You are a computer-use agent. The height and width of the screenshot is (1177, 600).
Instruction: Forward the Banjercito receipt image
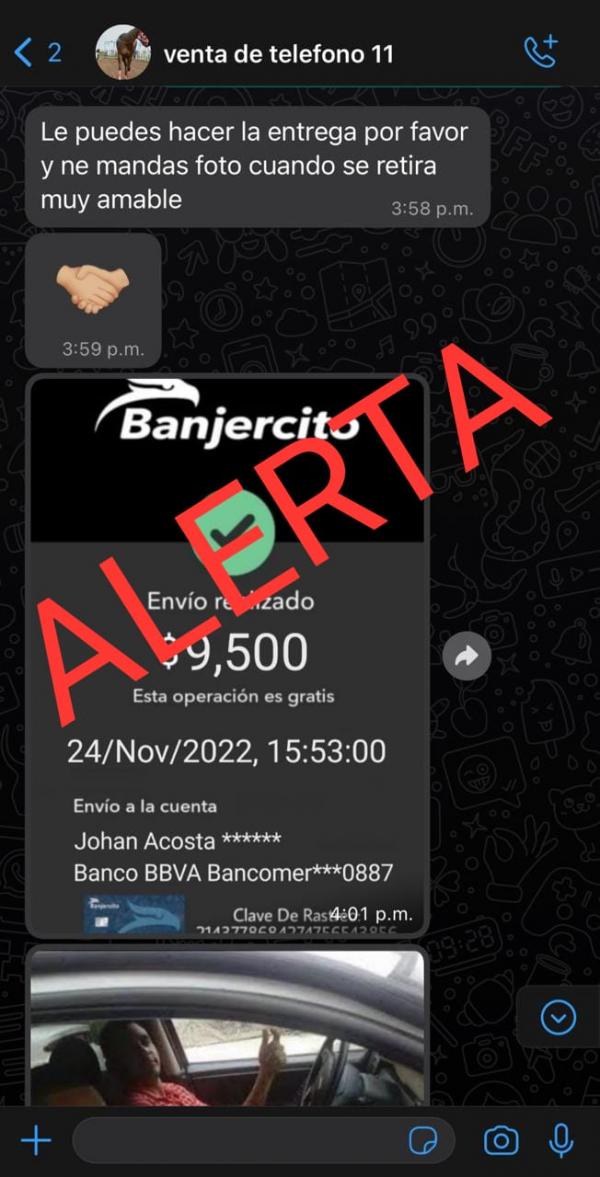pyautogui.click(x=466, y=658)
